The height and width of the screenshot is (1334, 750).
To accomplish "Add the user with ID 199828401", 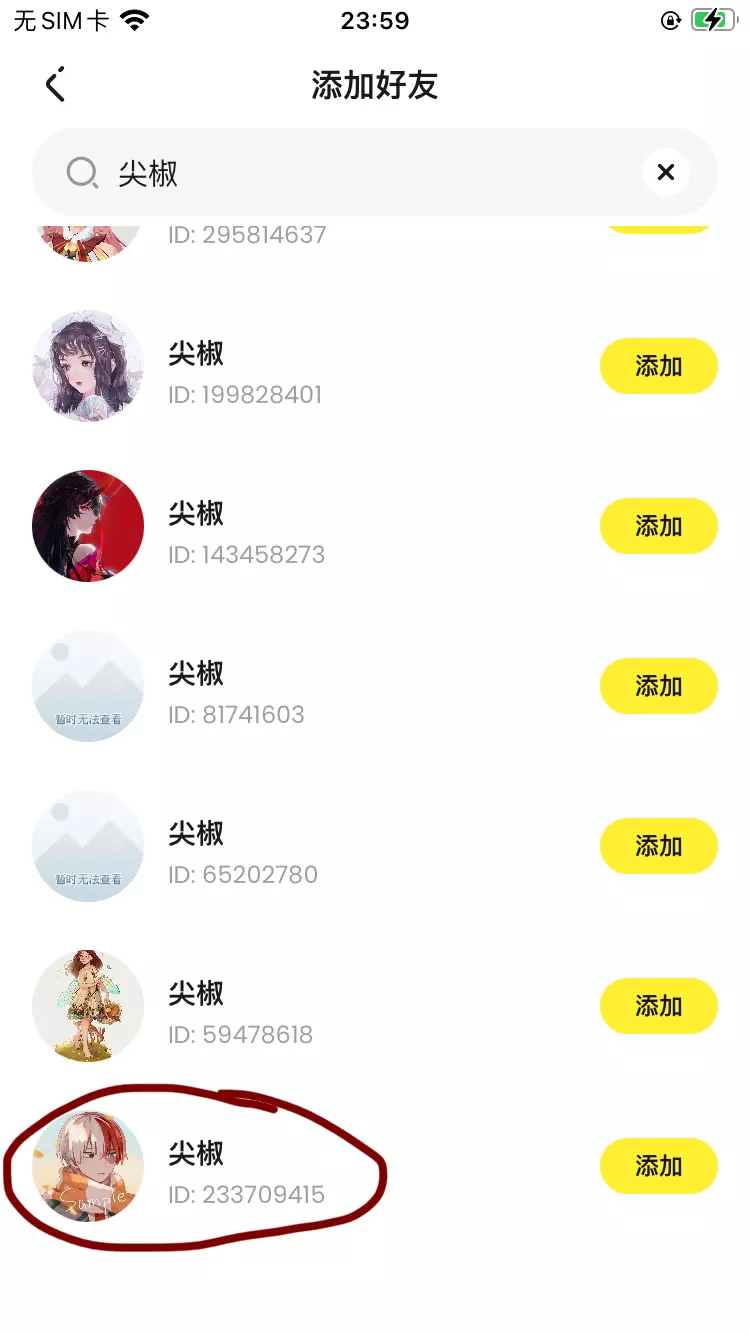I will pyautogui.click(x=658, y=366).
